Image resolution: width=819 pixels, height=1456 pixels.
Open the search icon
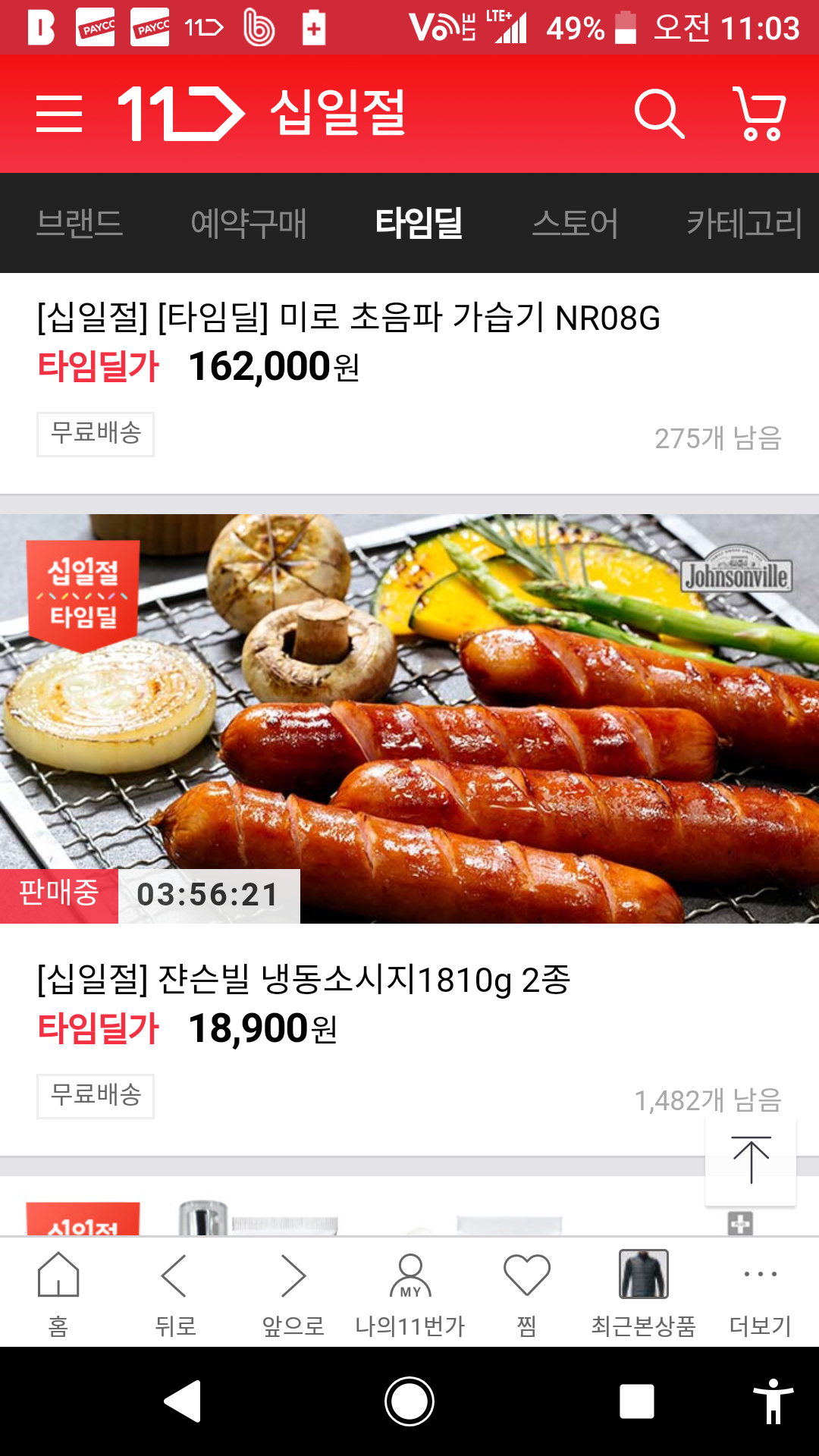pos(659,114)
